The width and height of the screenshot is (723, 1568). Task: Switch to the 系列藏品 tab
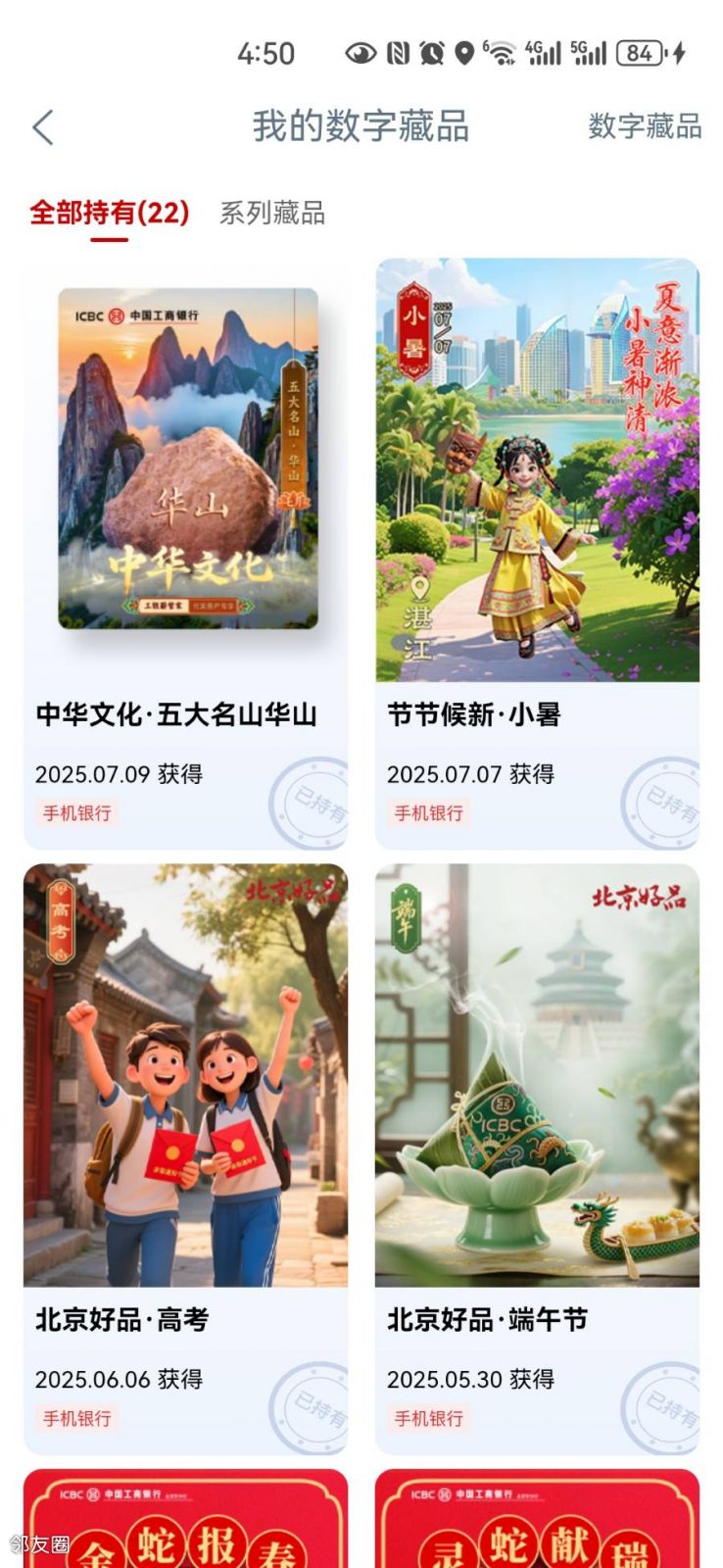271,213
